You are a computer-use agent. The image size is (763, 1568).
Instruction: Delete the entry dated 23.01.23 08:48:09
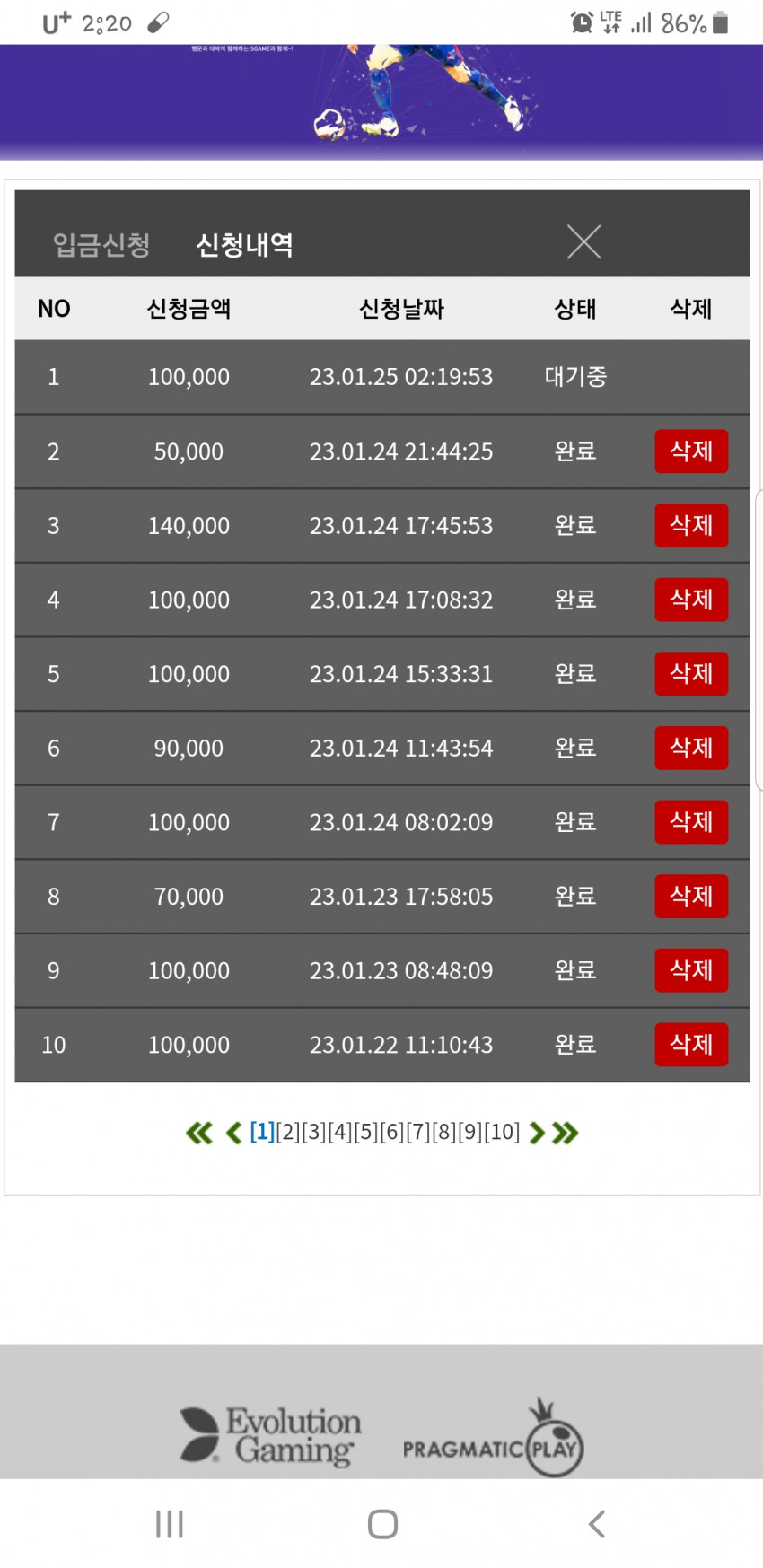tap(691, 970)
